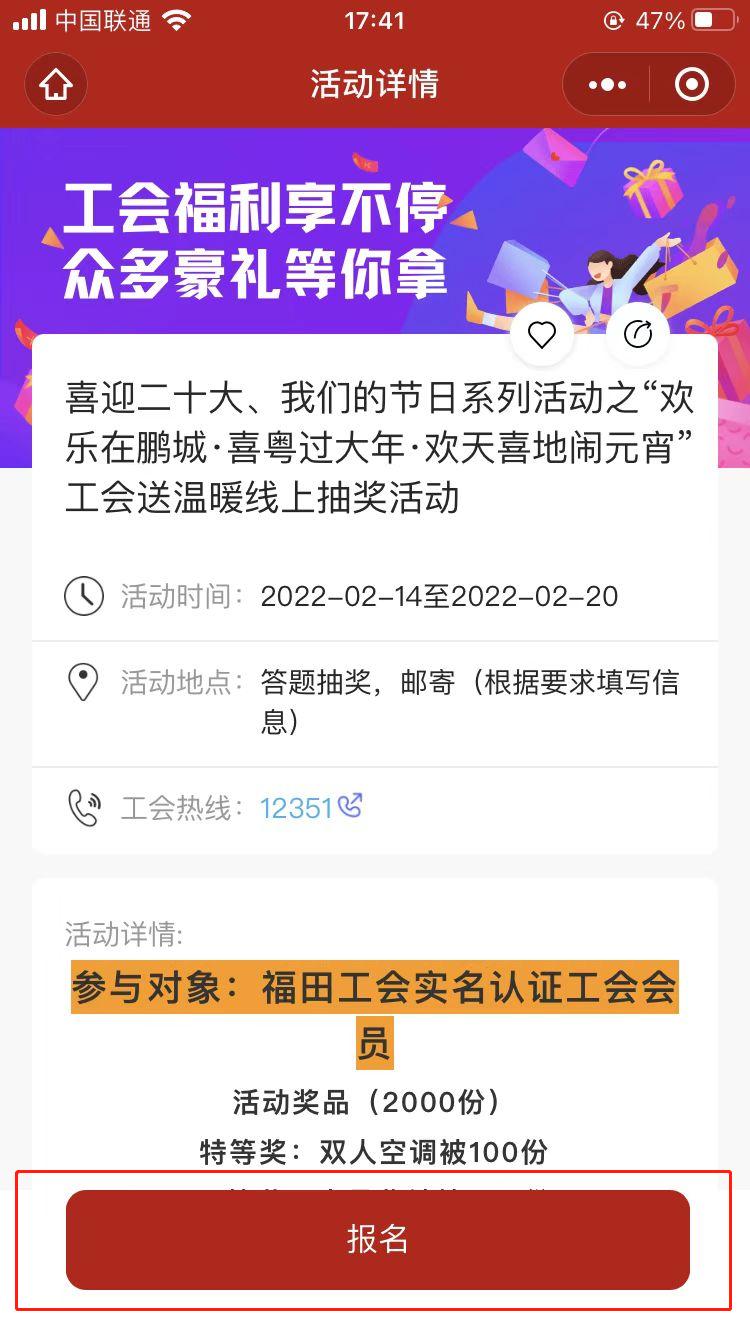Share this activity
This screenshot has width=750, height=1334.
(637, 335)
